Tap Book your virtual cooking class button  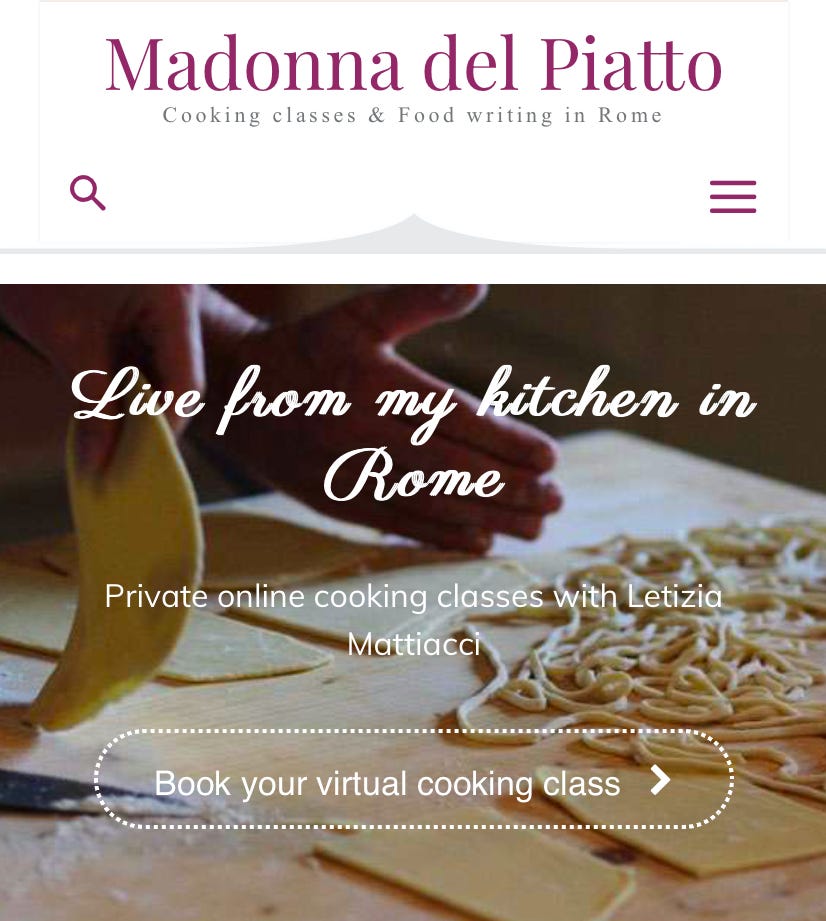[414, 779]
